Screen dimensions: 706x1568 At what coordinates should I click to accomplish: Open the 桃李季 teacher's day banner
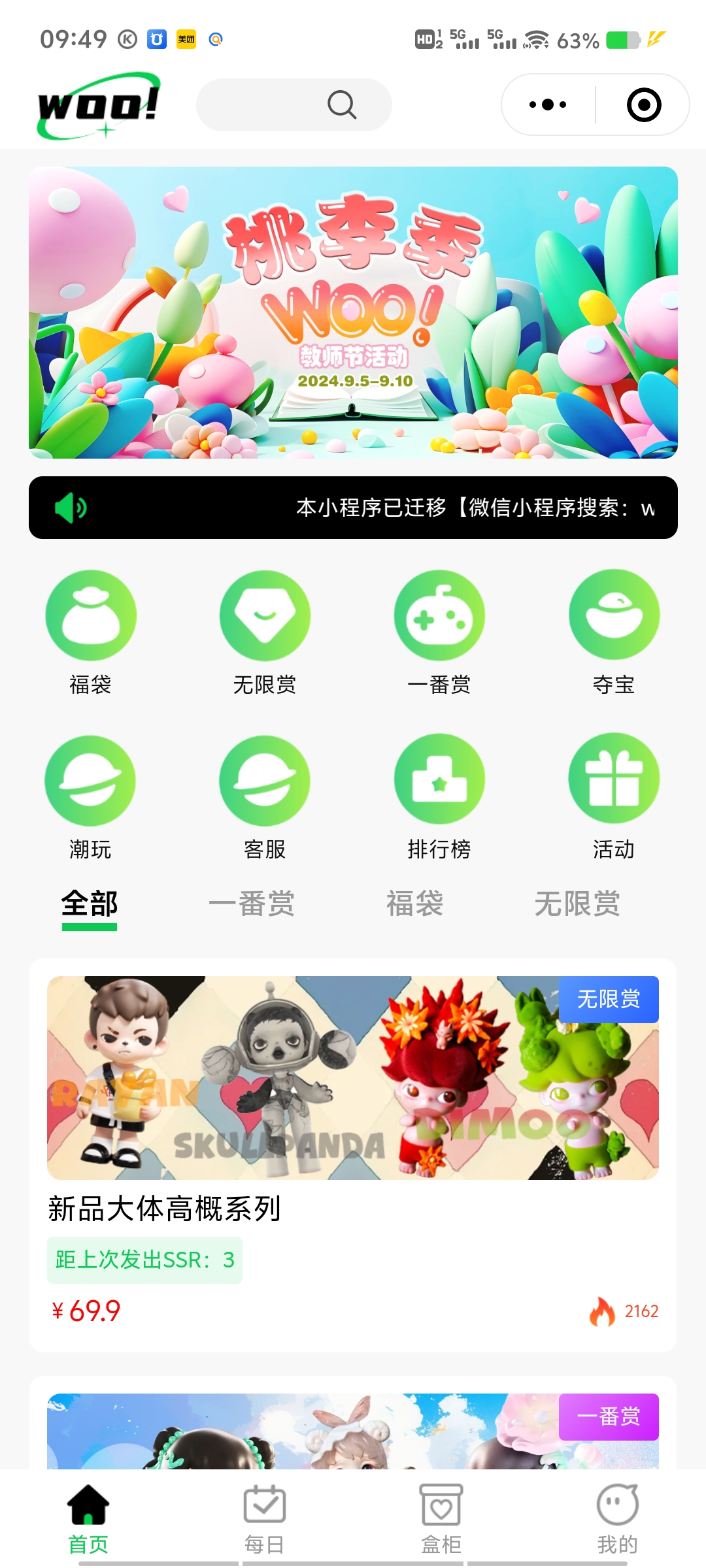[353, 312]
